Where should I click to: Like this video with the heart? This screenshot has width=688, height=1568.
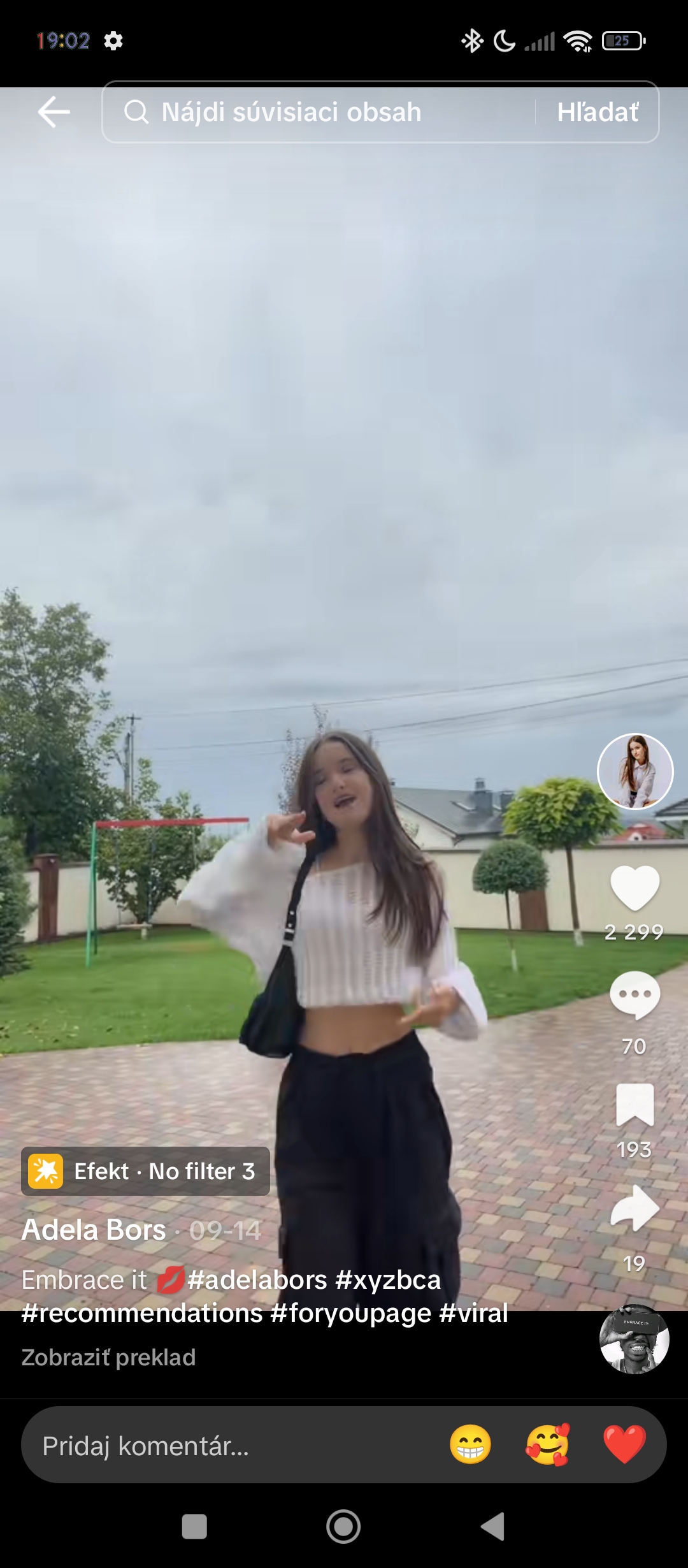point(634,889)
